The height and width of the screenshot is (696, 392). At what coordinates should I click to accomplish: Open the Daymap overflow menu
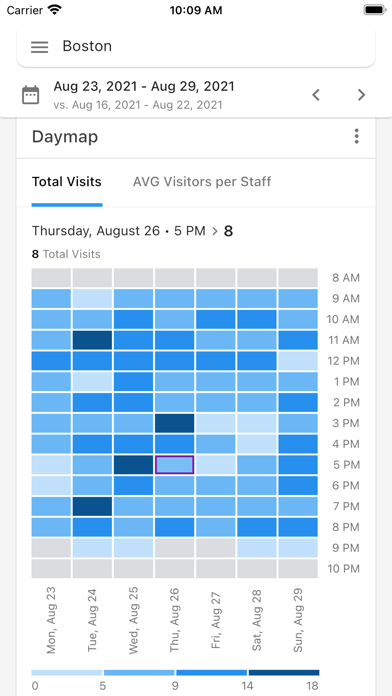point(356,136)
